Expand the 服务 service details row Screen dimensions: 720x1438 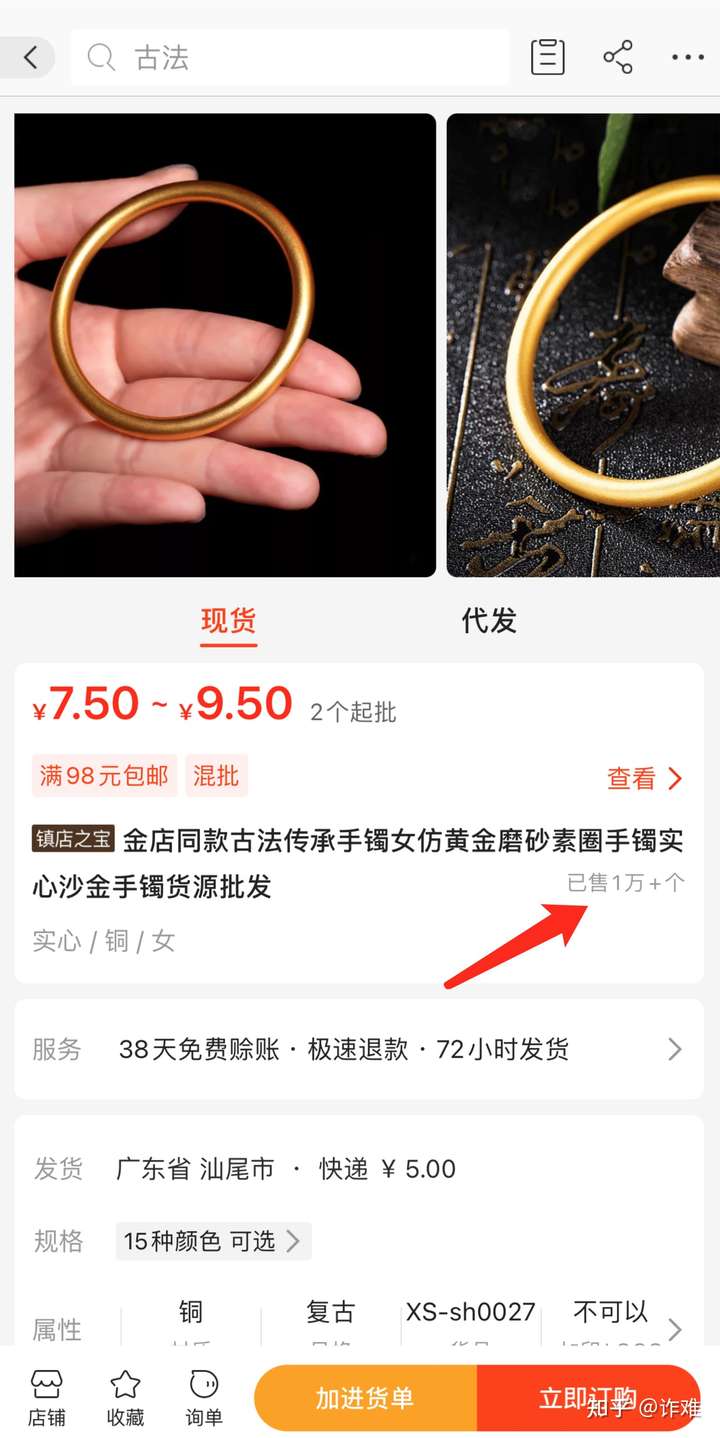(675, 1049)
